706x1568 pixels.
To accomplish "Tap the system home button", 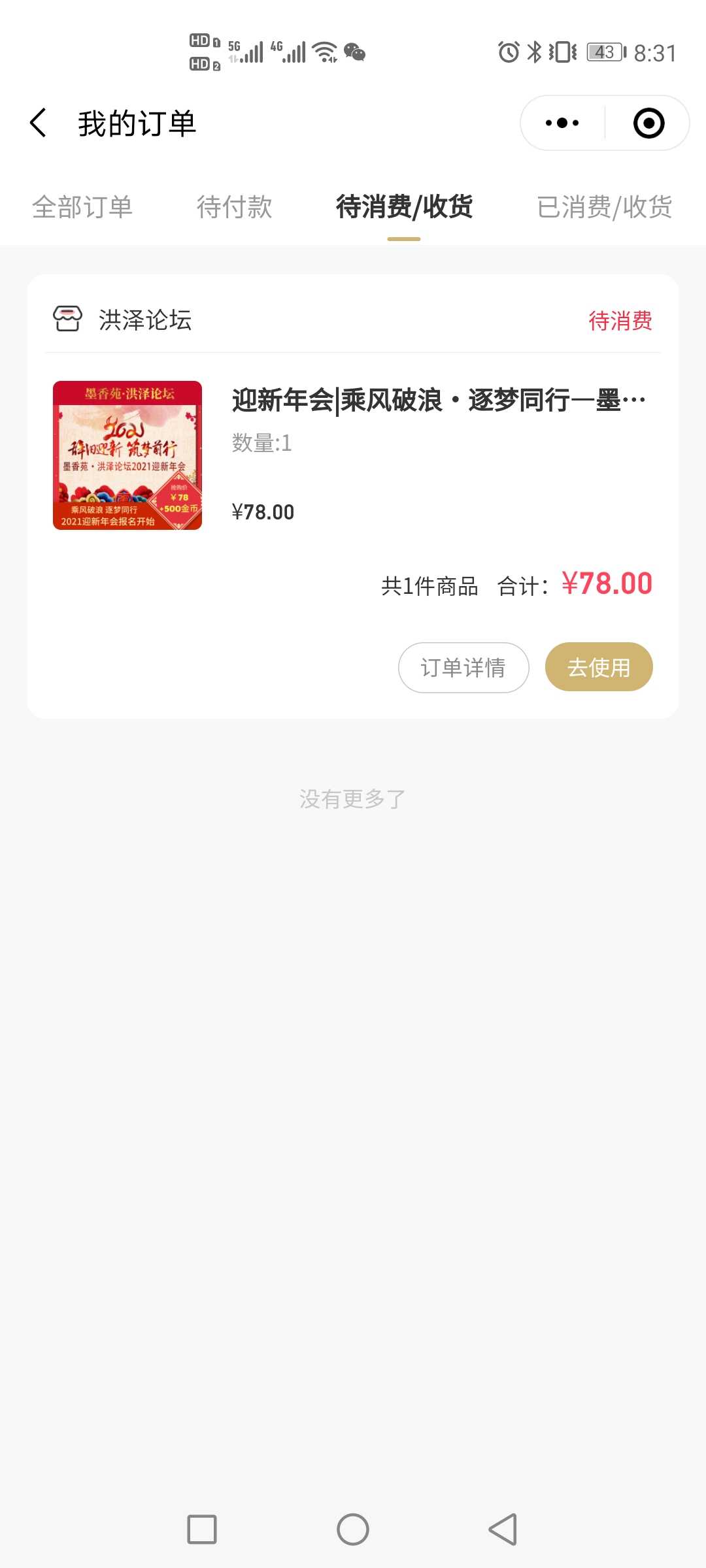I will coord(353,1529).
